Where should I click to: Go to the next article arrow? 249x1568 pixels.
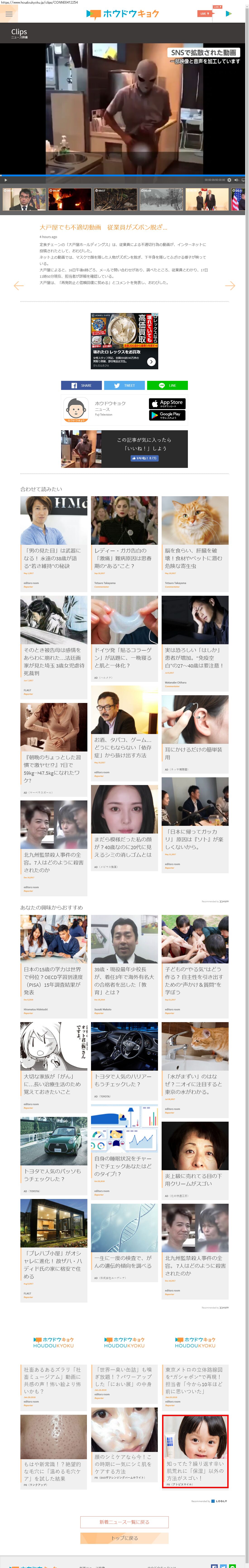[230, 285]
